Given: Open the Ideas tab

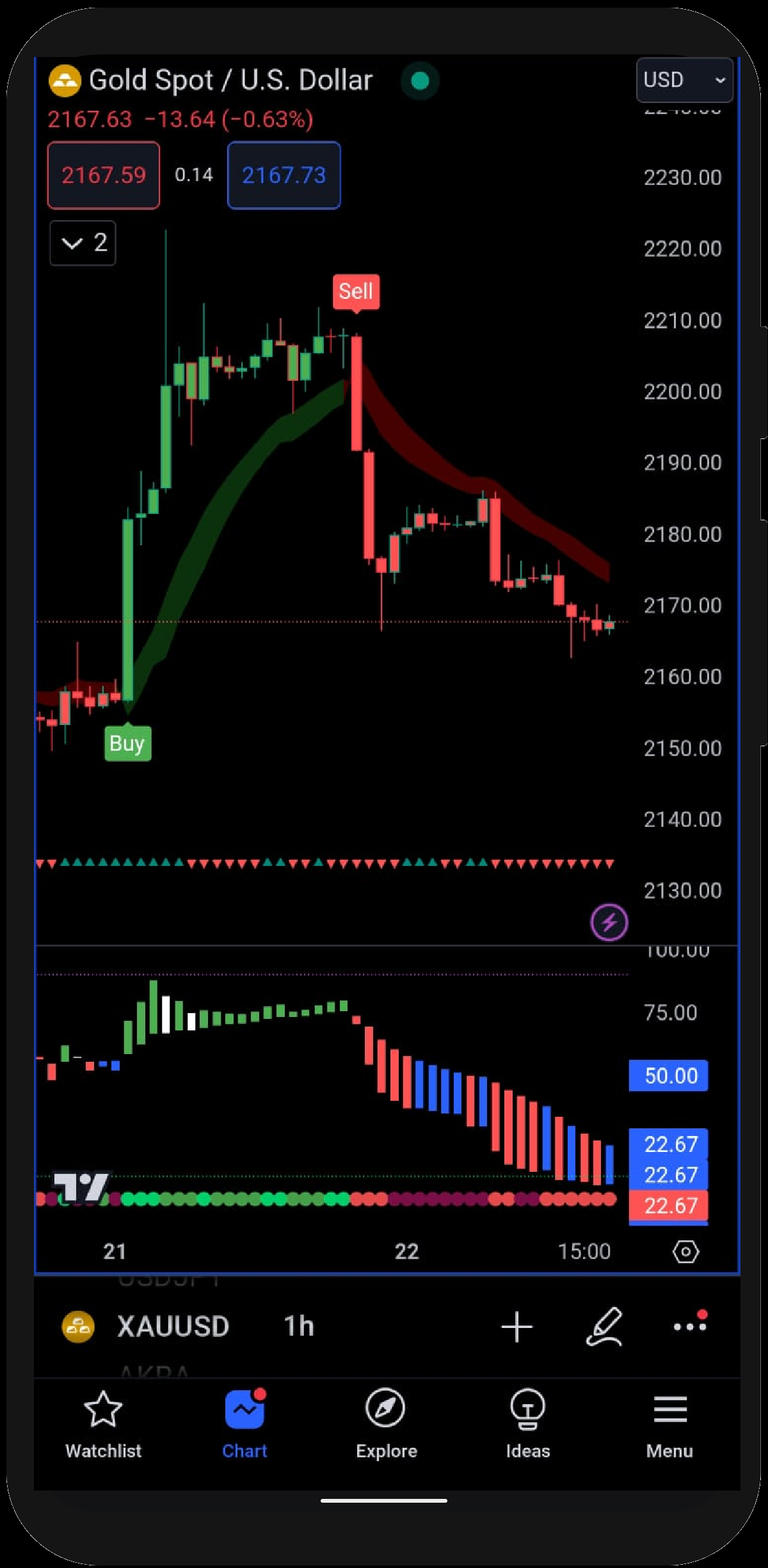Looking at the screenshot, I should 527,1423.
